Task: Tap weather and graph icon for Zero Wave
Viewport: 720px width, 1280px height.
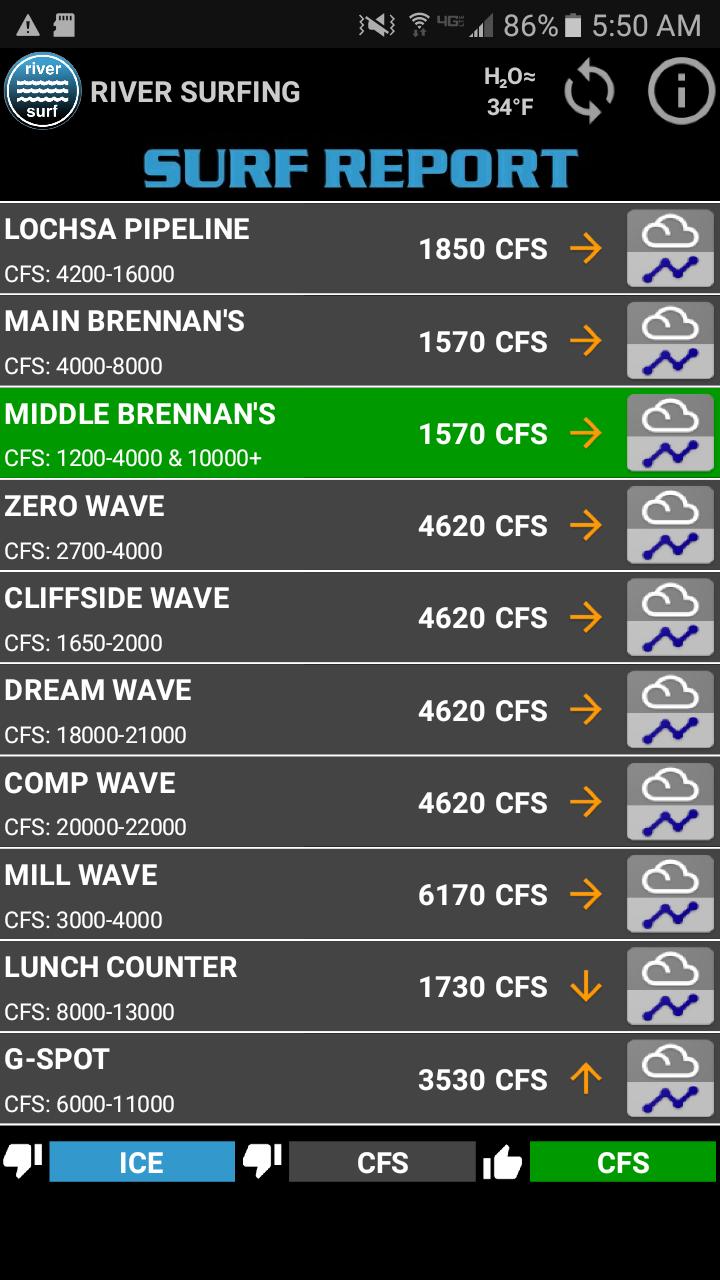Action: 670,526
